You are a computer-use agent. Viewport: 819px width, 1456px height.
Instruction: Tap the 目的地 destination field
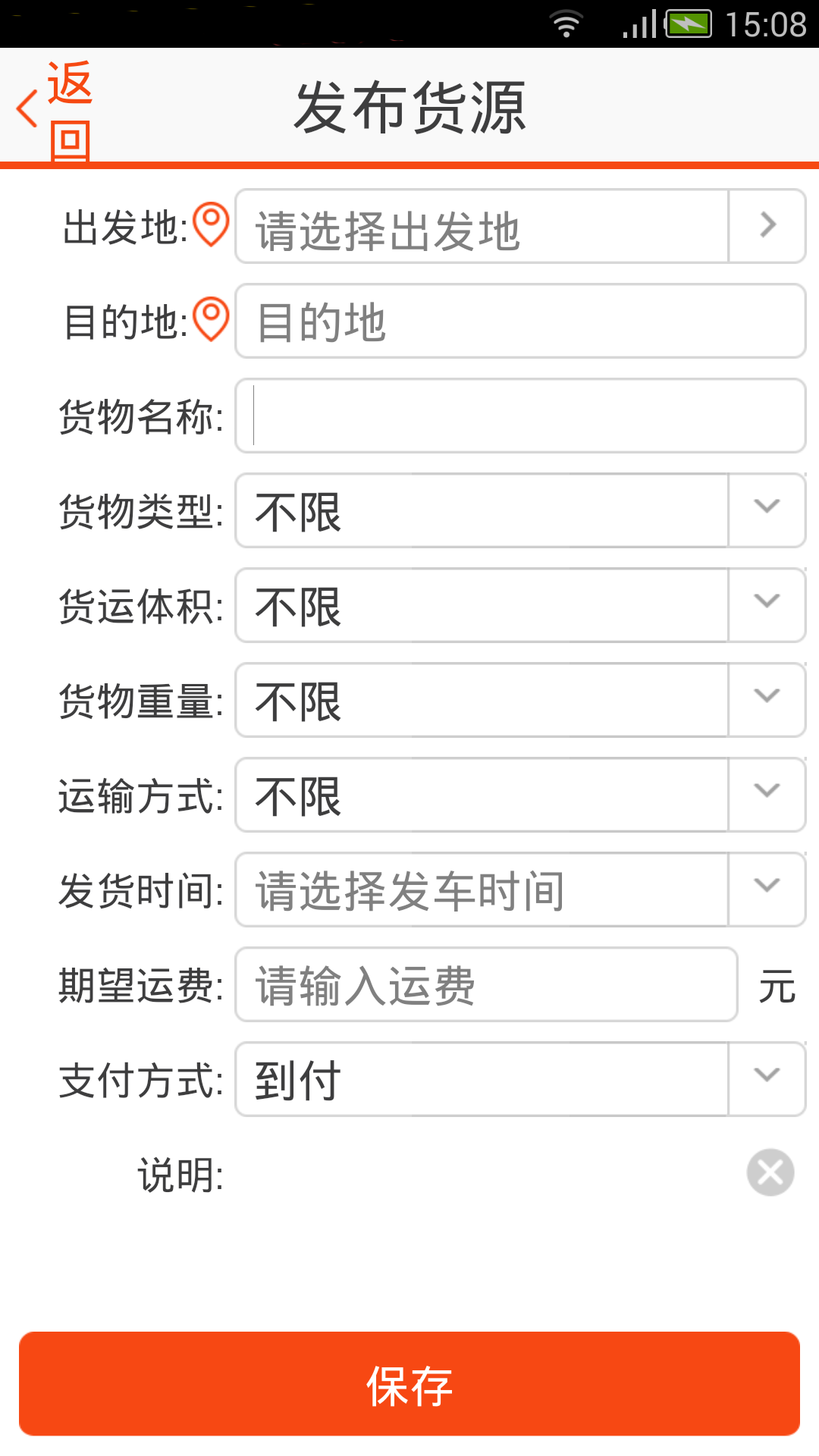pyautogui.click(x=519, y=321)
